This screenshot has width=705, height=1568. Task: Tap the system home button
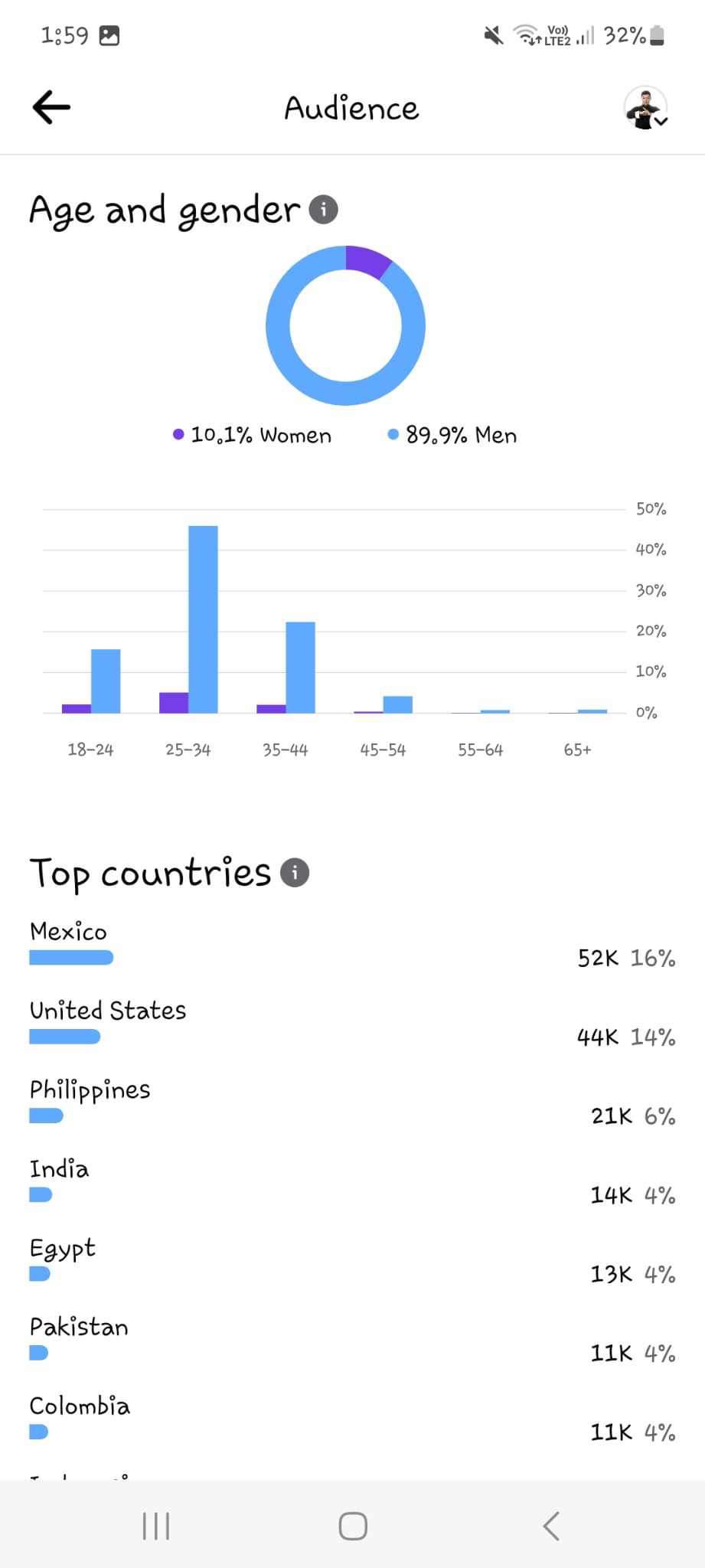(x=353, y=1525)
